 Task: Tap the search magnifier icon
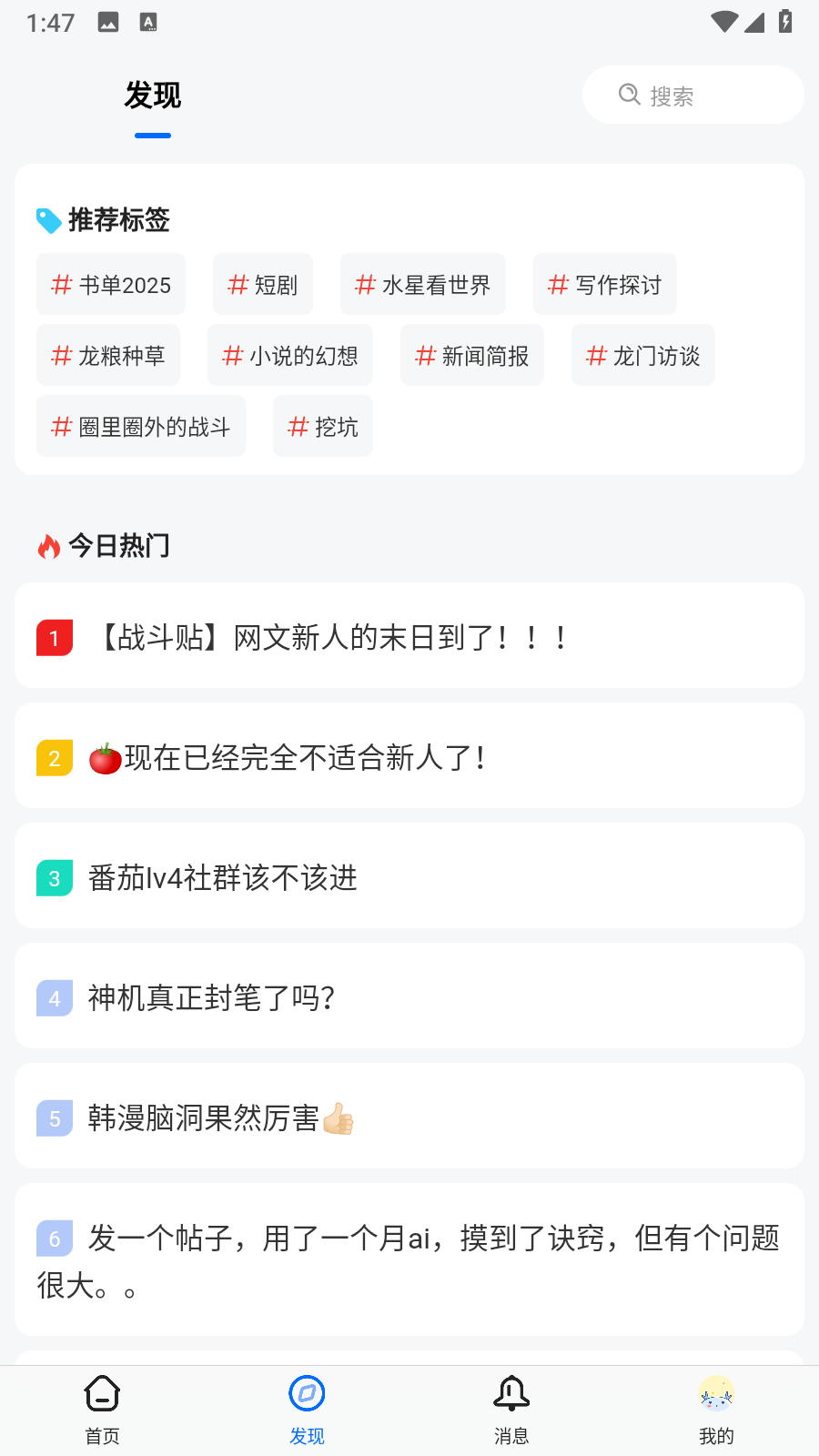[629, 95]
